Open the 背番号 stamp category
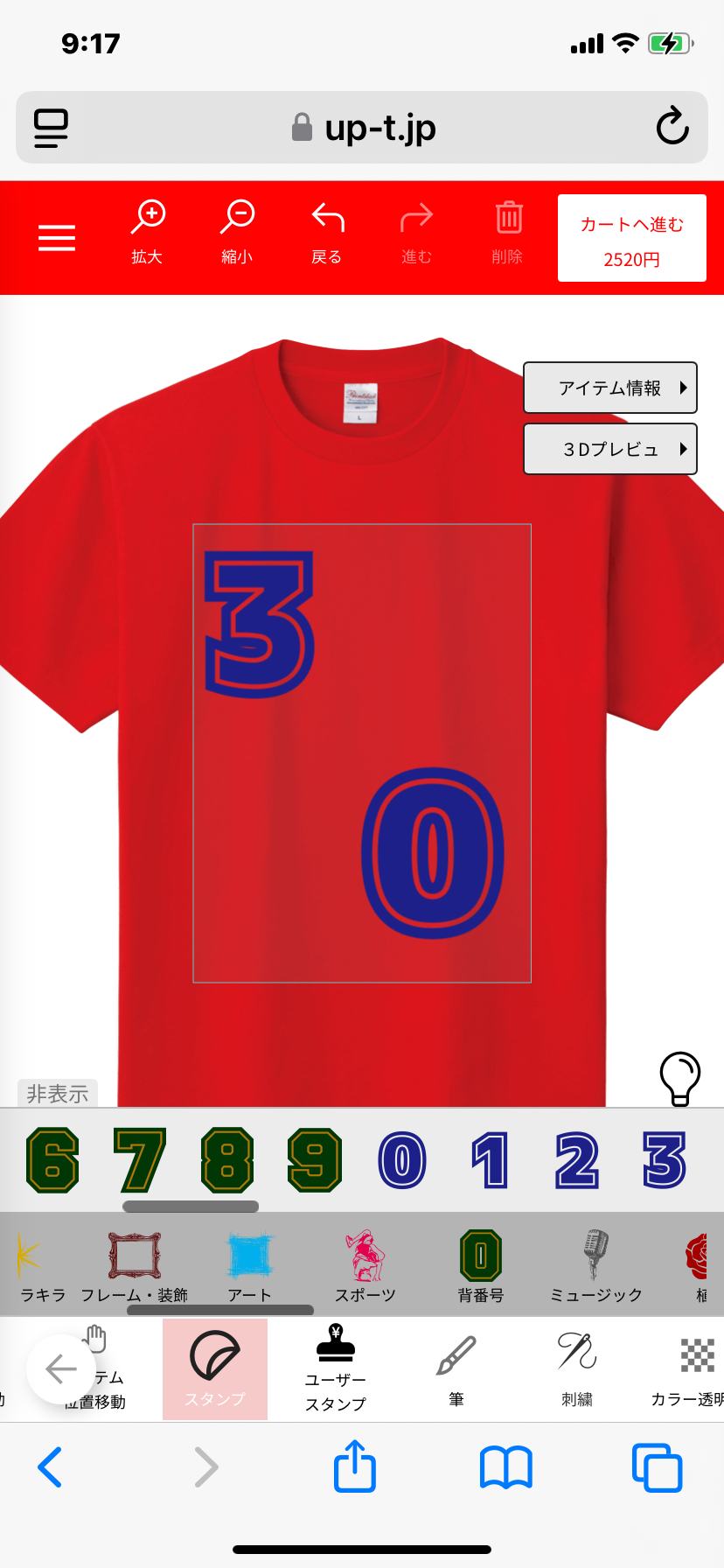 (481, 1266)
